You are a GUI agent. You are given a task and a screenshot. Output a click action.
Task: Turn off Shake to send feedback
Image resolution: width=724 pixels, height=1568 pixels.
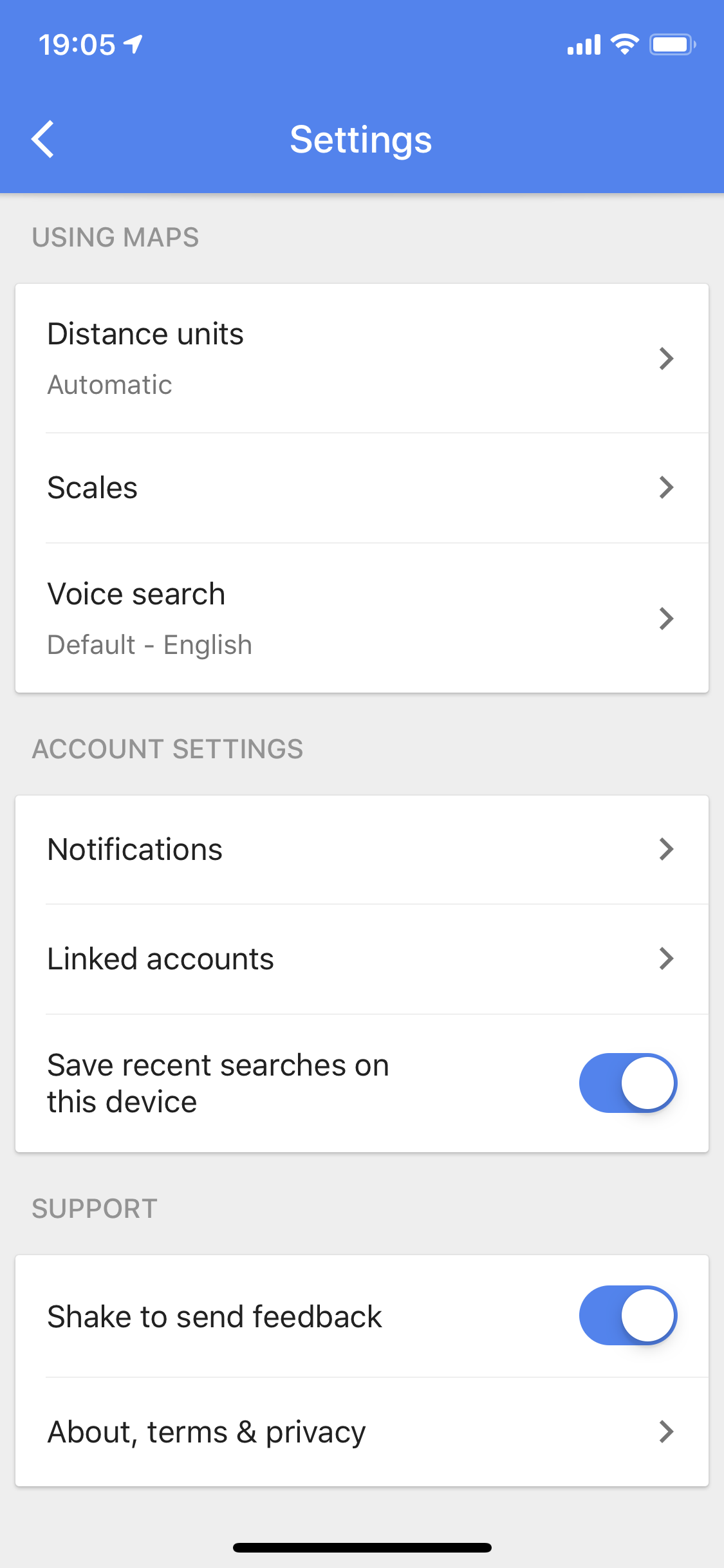coord(628,1316)
